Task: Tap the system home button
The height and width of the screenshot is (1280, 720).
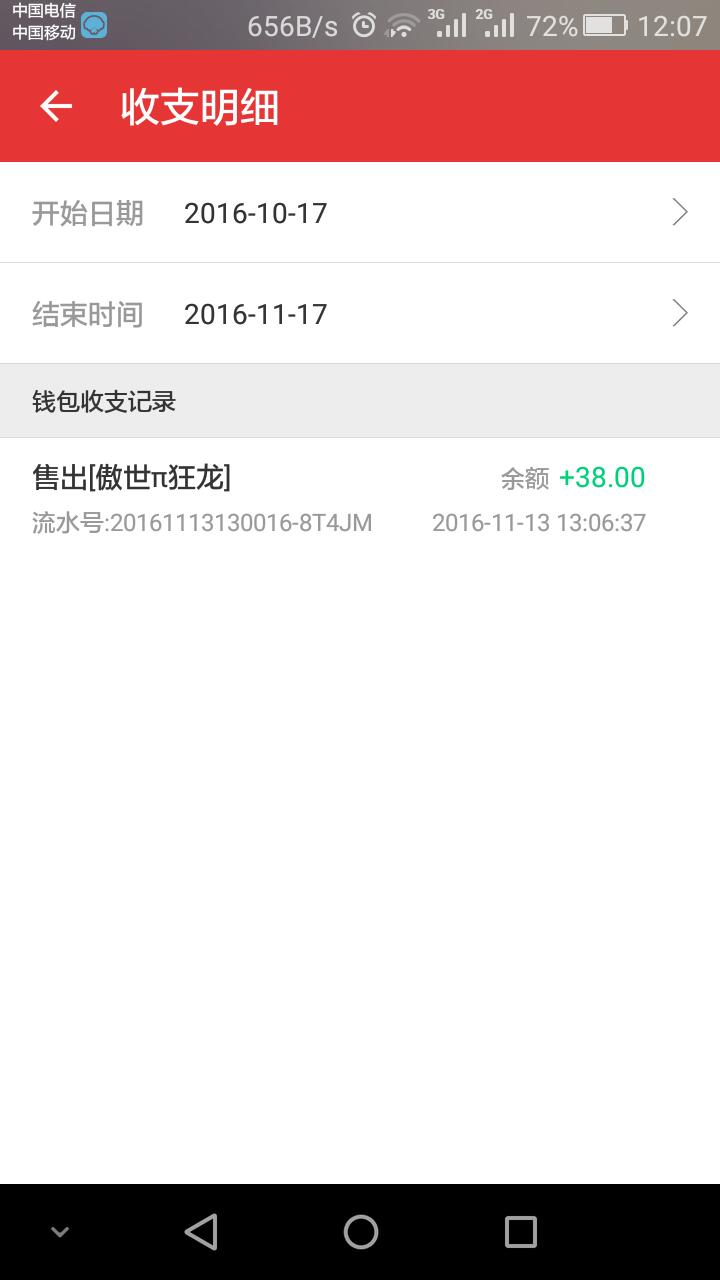Action: 360,1232
